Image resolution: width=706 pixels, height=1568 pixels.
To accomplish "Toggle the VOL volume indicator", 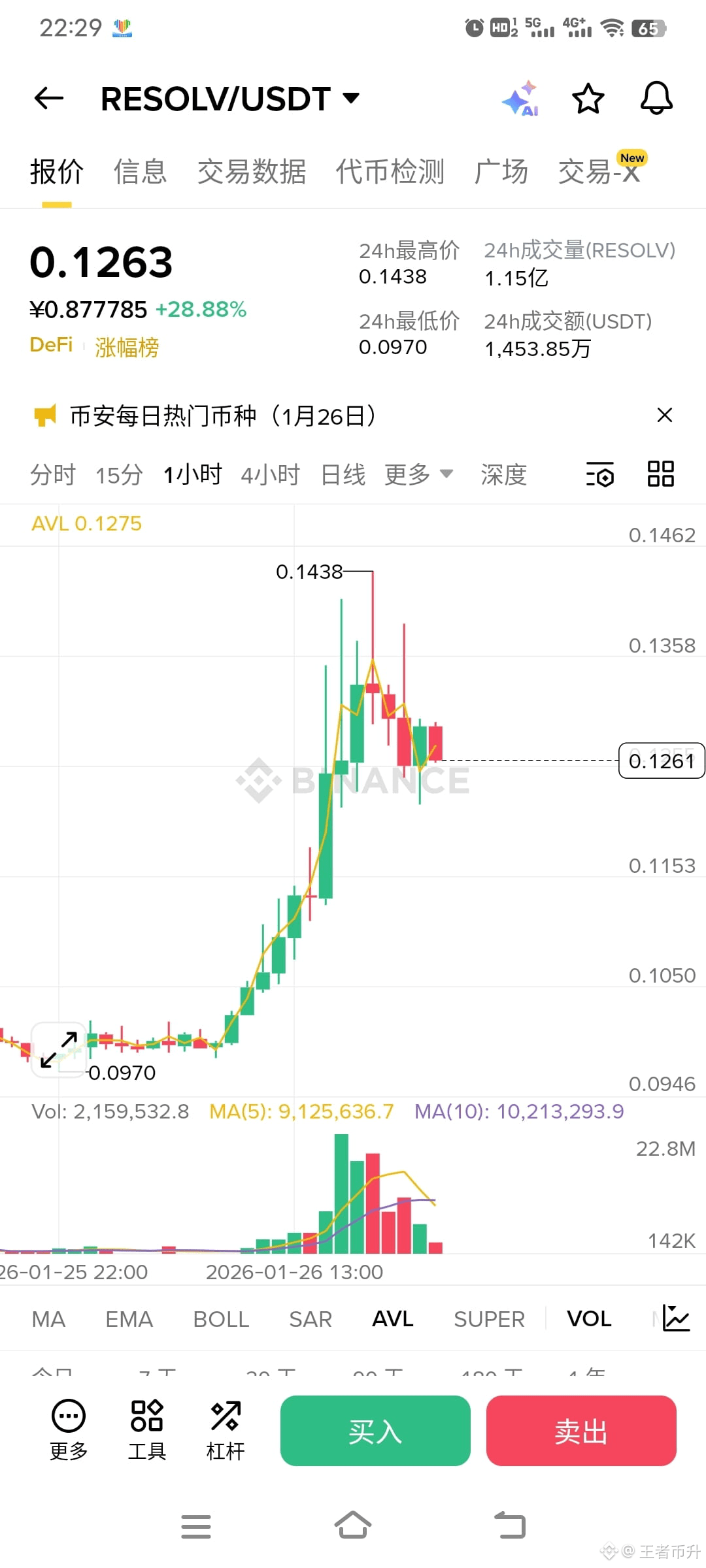I will [x=588, y=1318].
